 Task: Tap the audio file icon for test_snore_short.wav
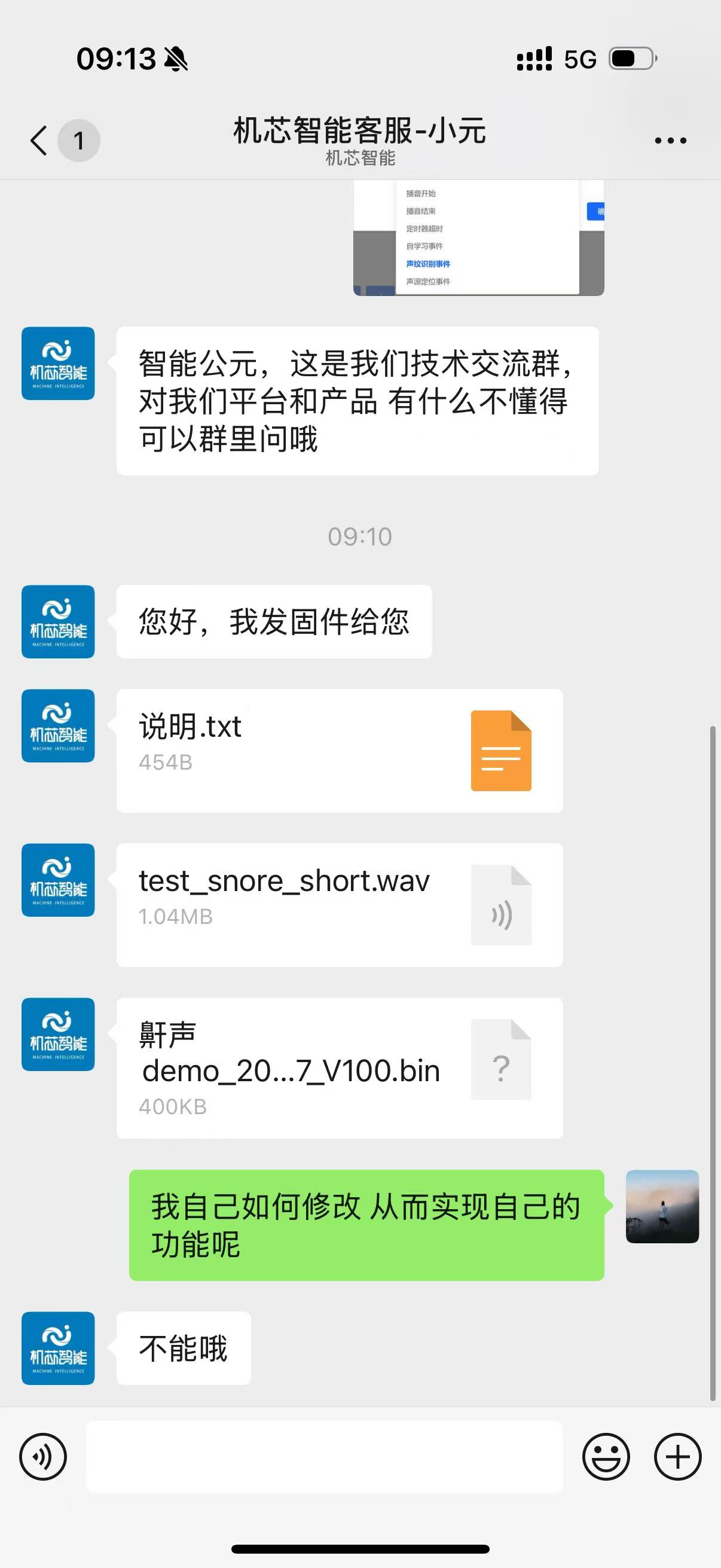(x=501, y=905)
